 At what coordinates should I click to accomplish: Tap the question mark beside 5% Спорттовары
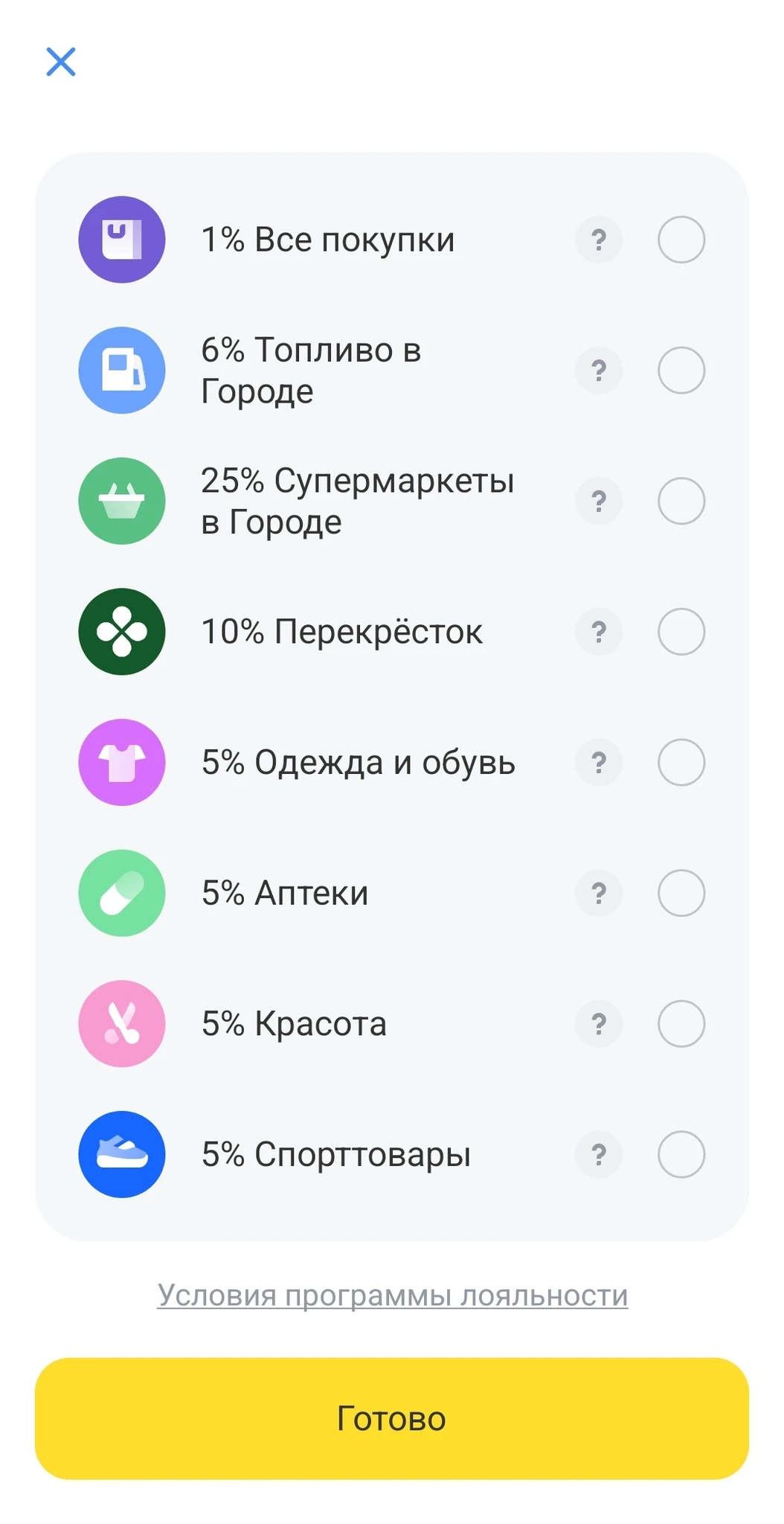(599, 1154)
